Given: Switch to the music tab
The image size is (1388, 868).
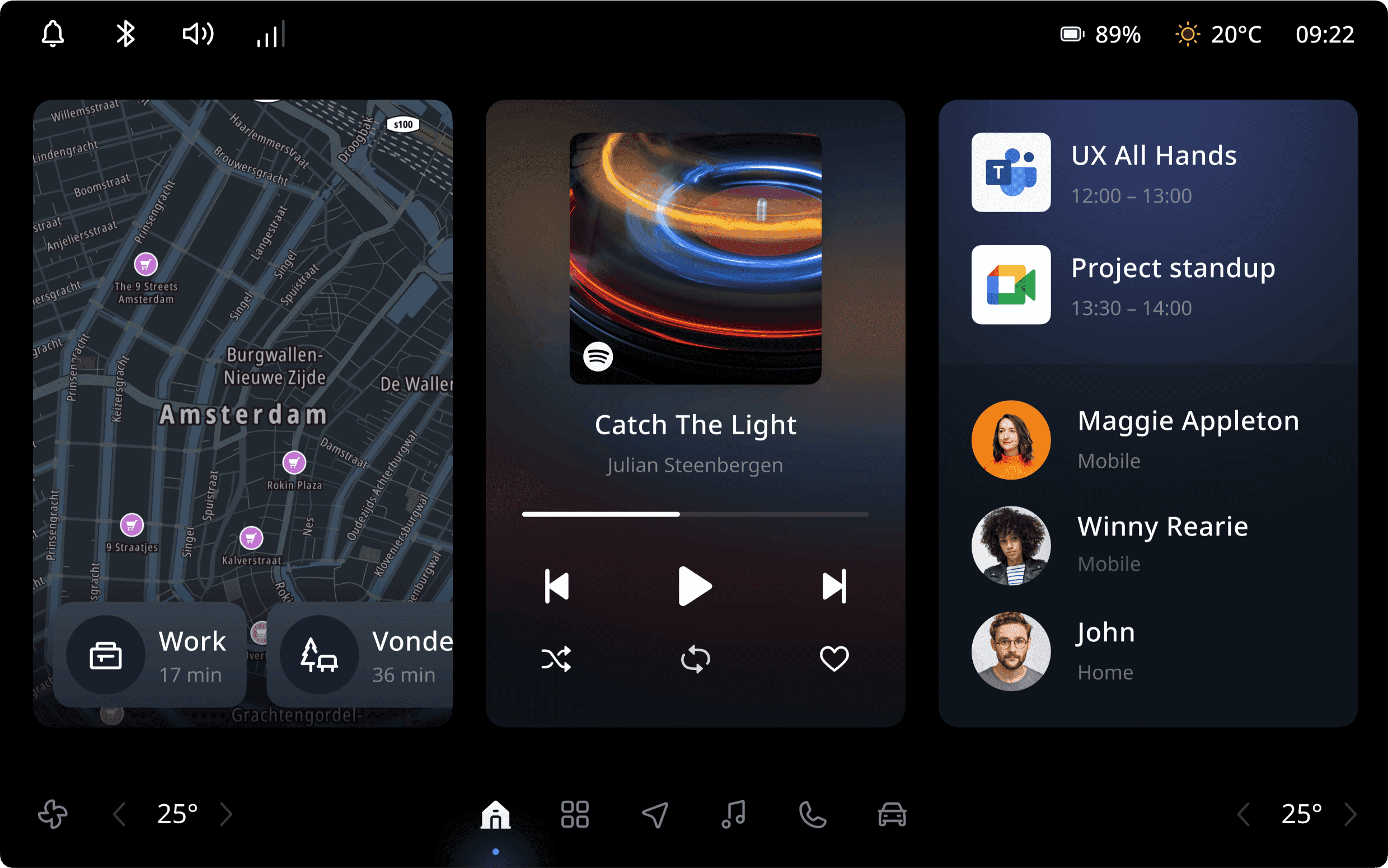Looking at the screenshot, I should tap(733, 814).
